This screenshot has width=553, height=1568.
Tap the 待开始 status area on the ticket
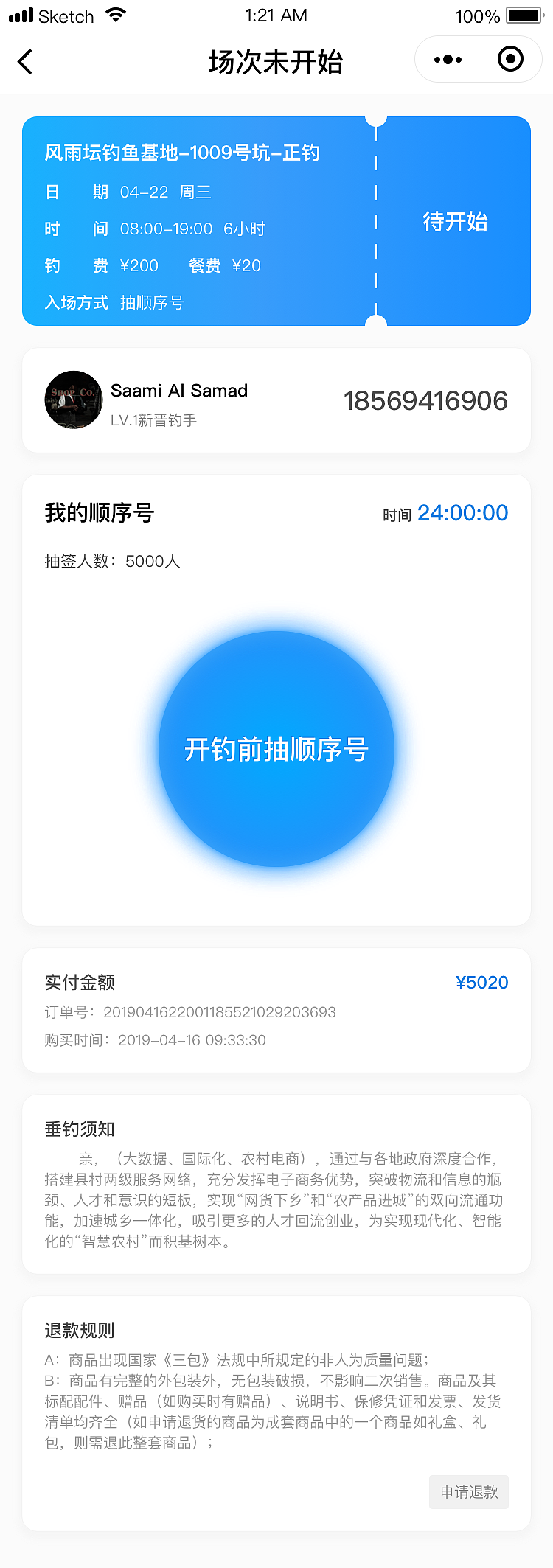[x=455, y=222]
